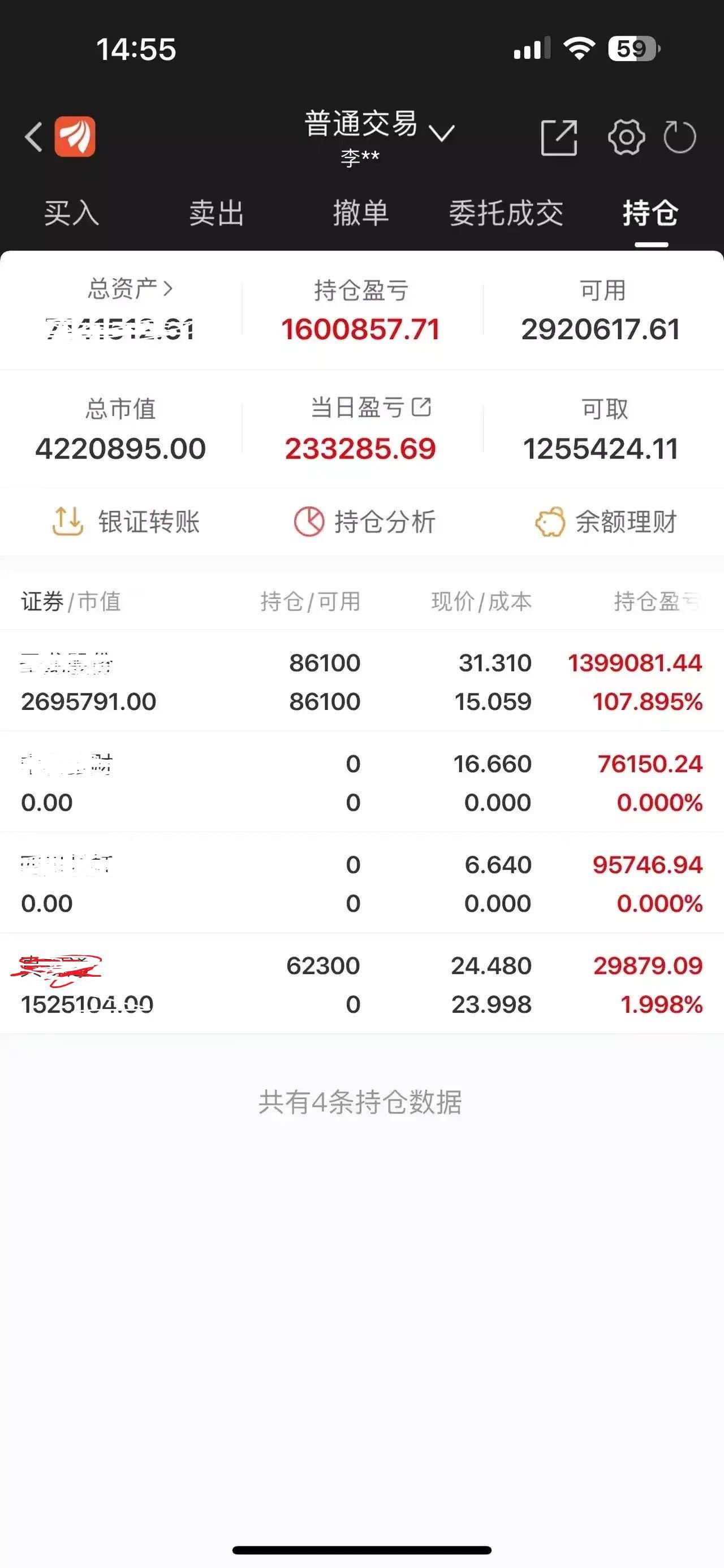Open the share/export icon in title bar
The height and width of the screenshot is (1568, 724).
pos(559,137)
